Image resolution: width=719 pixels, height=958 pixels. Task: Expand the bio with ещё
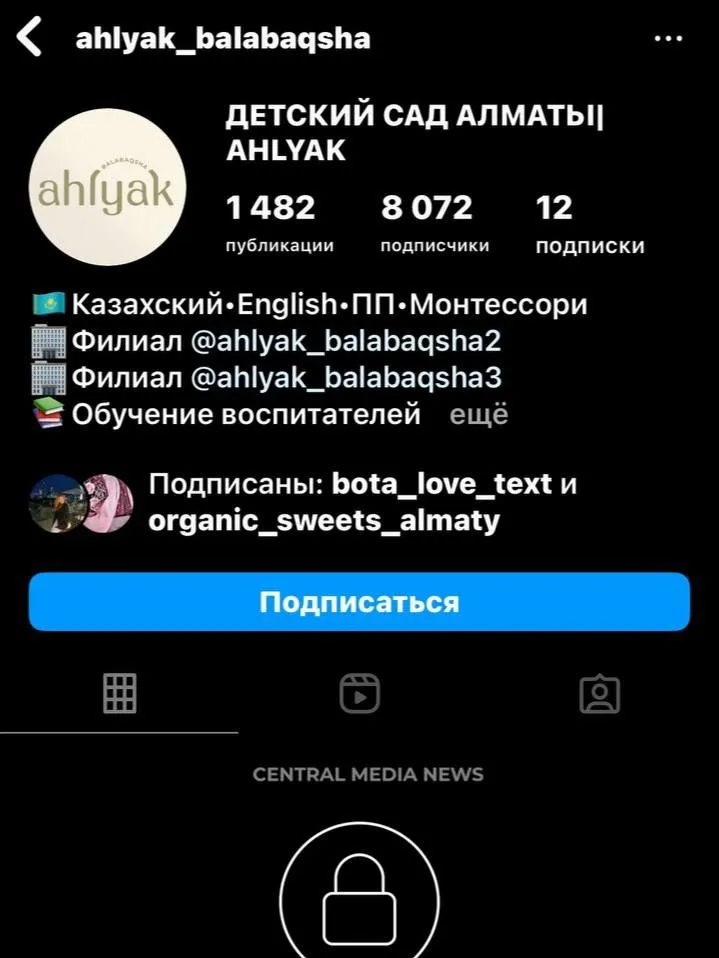[x=478, y=415]
